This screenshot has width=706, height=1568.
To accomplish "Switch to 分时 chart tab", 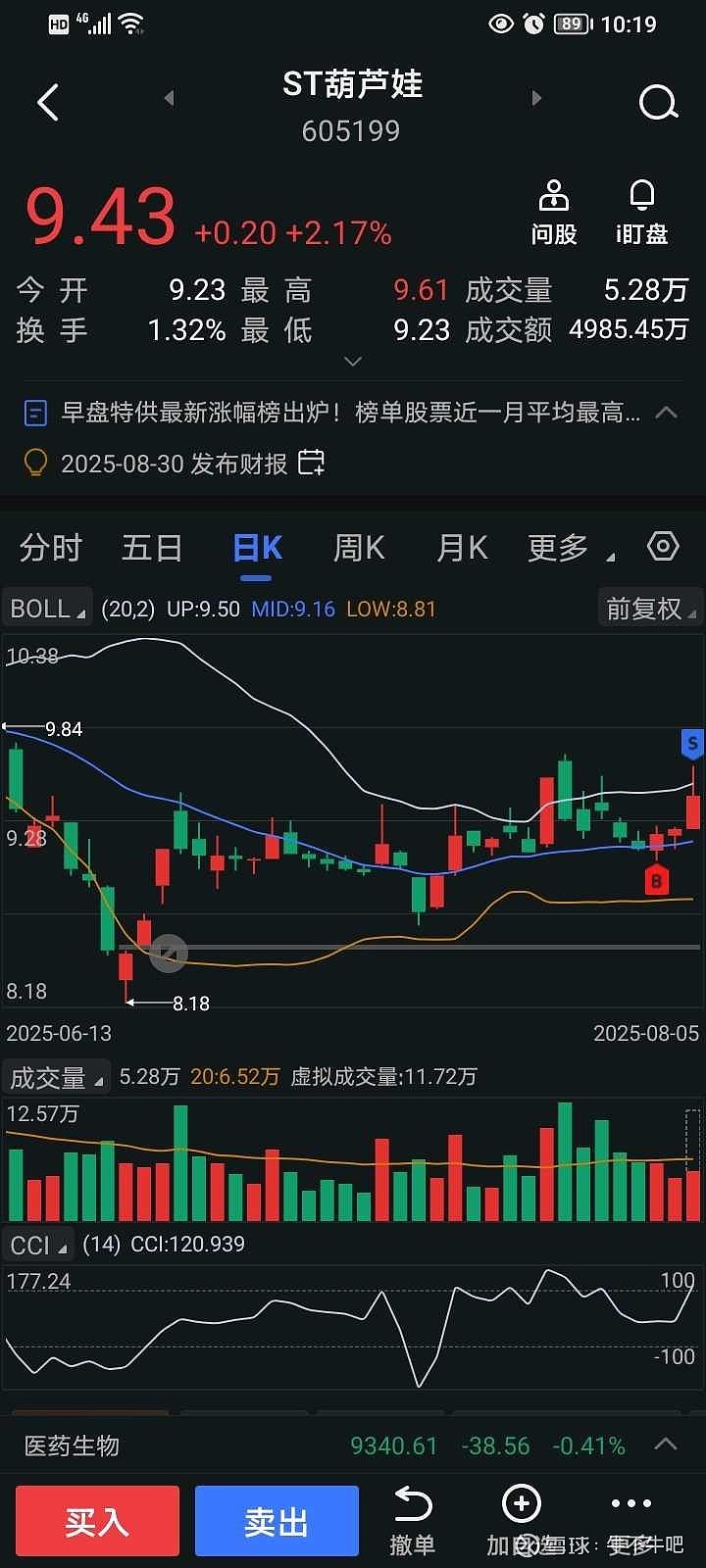I will point(51,548).
